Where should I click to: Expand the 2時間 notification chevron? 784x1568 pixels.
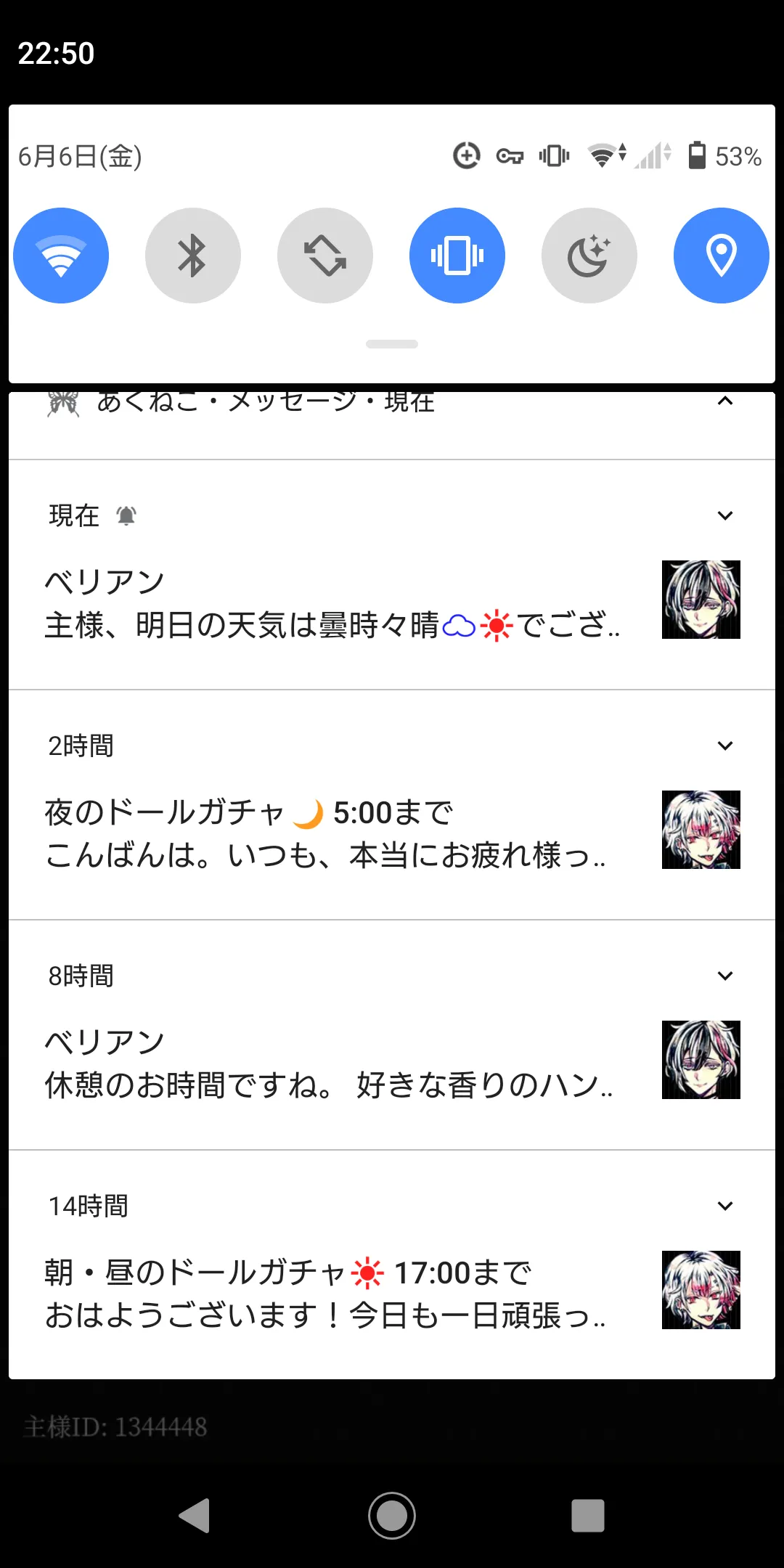tap(724, 746)
